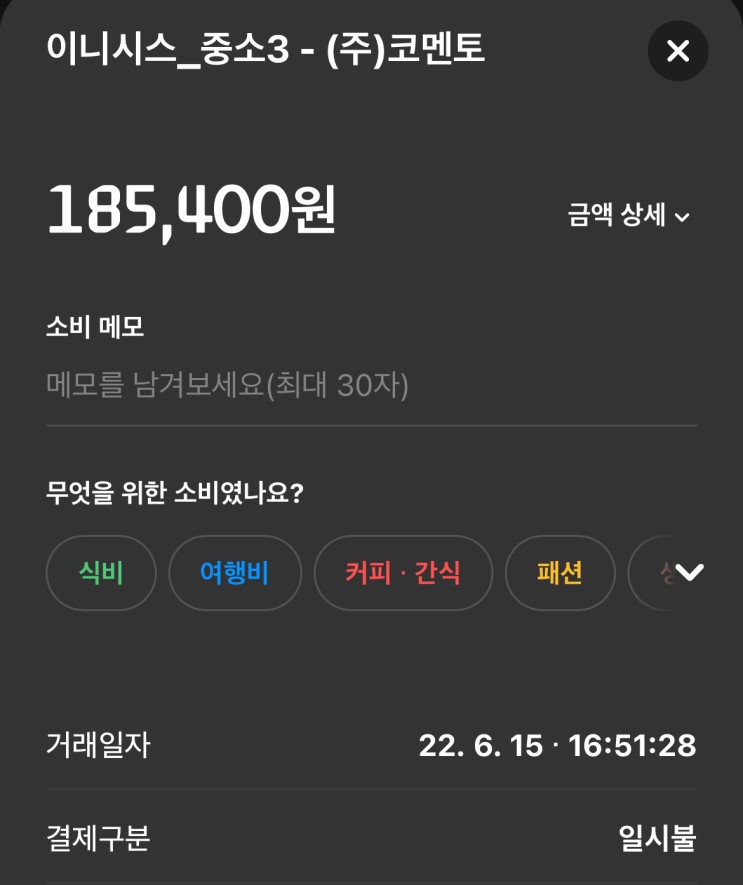Select the 식비 category chip
This screenshot has height=885, width=743.
coord(101,573)
